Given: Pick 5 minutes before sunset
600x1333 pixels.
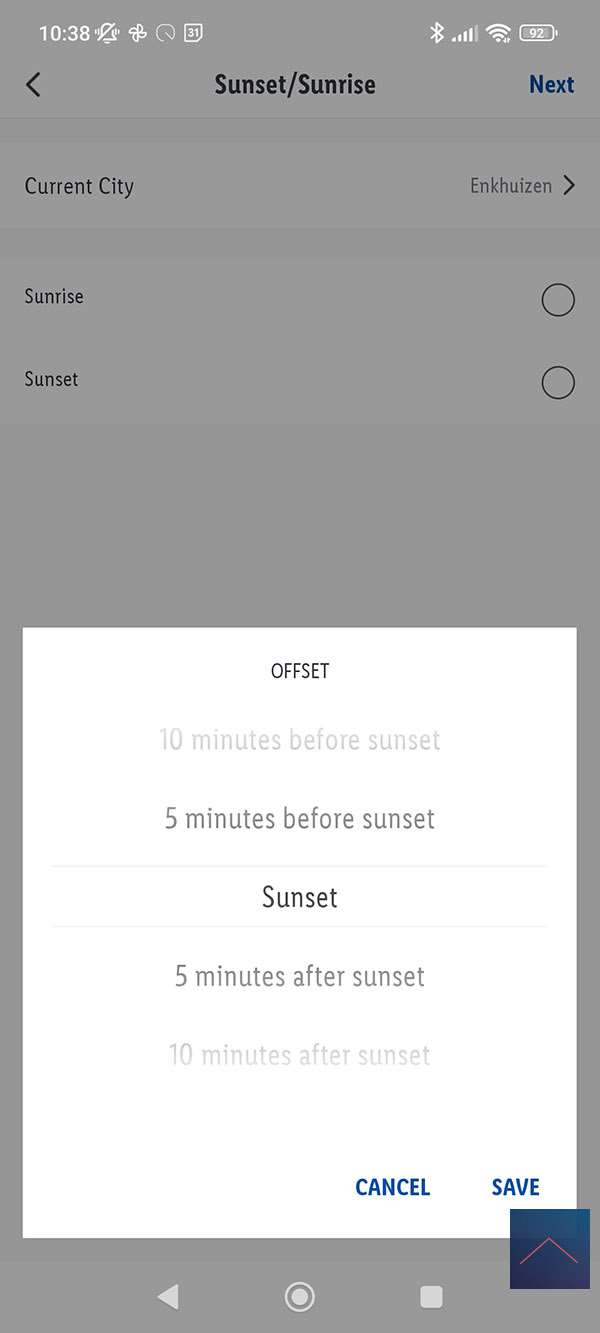Looking at the screenshot, I should (300, 819).
